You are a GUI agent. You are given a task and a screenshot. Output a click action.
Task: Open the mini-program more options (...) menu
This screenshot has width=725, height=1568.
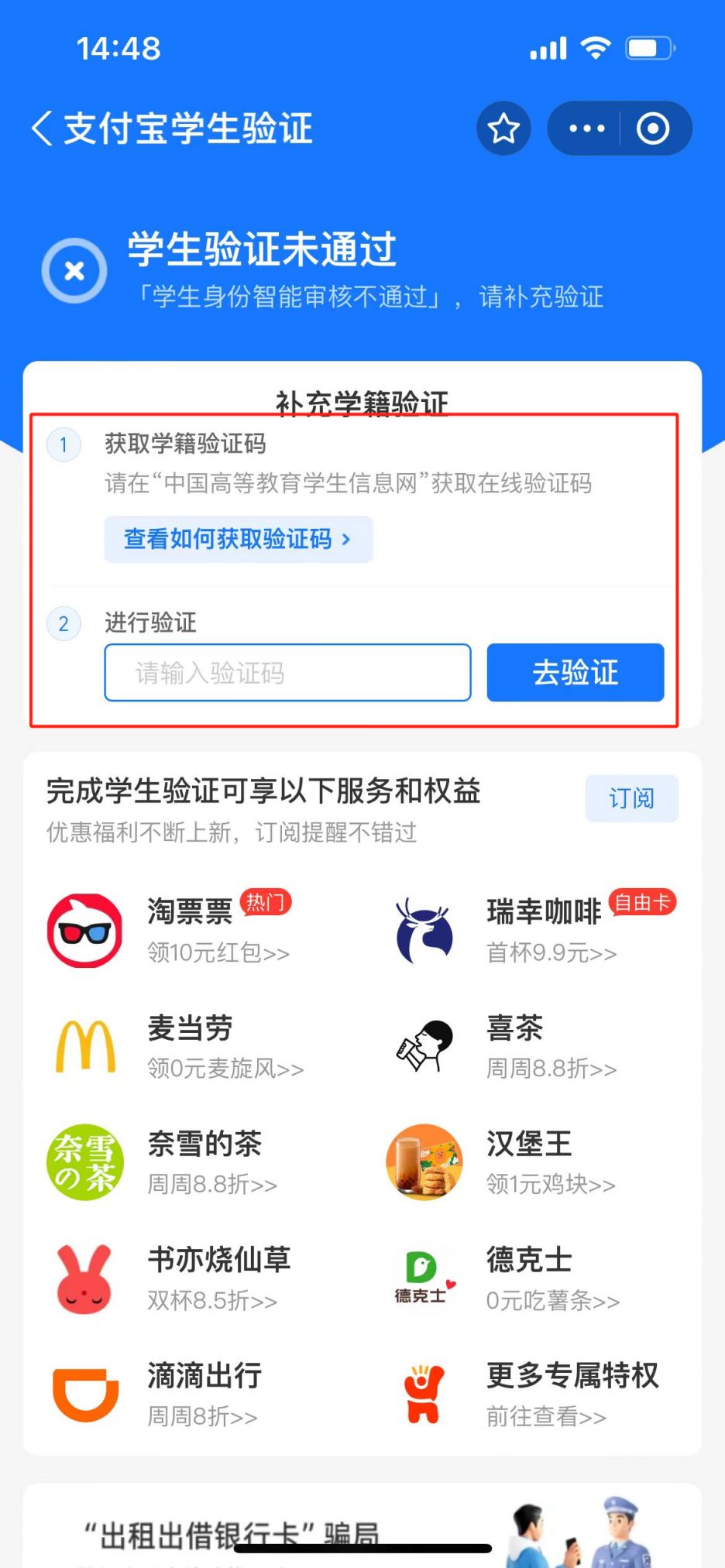tap(585, 129)
